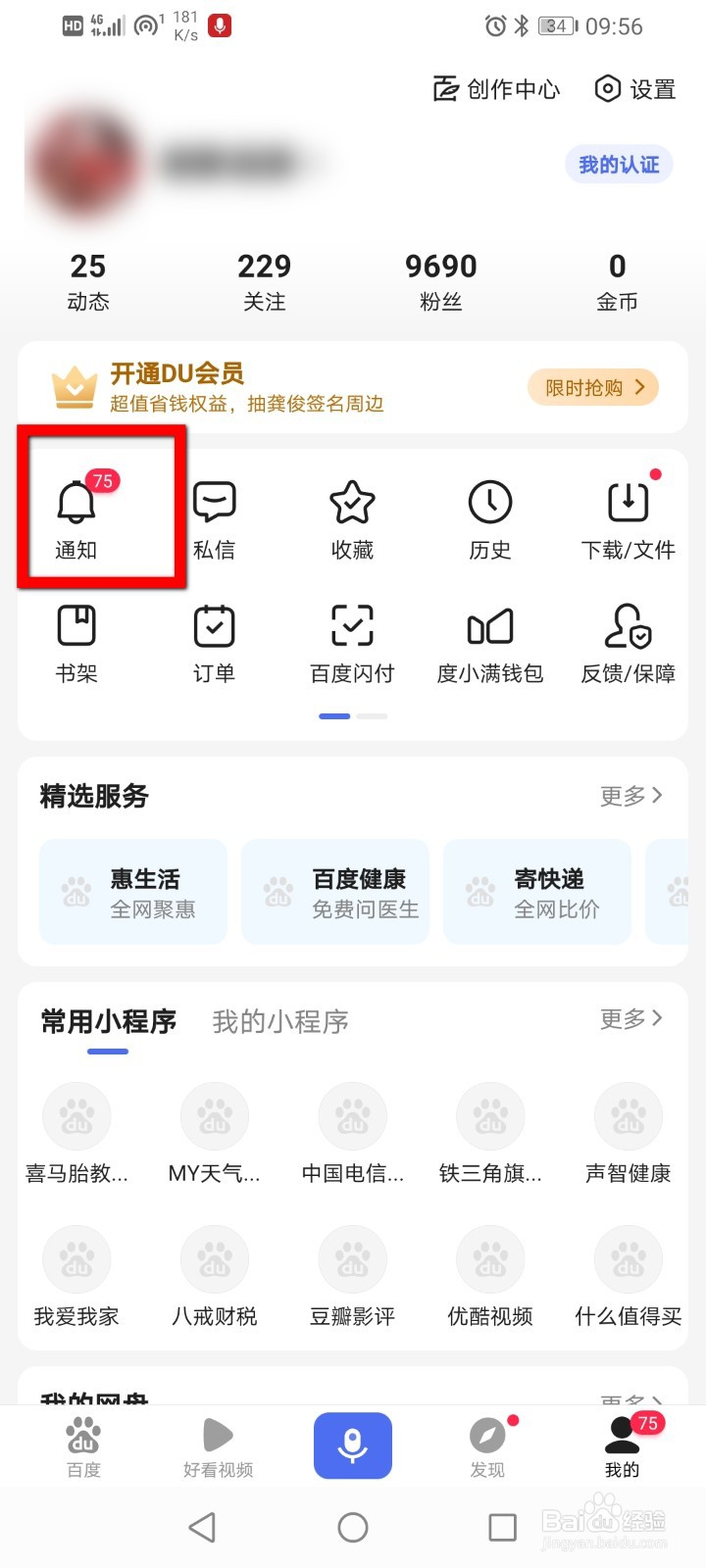
Task: Open 豆瓣影评 mini program
Action: coord(352,1274)
